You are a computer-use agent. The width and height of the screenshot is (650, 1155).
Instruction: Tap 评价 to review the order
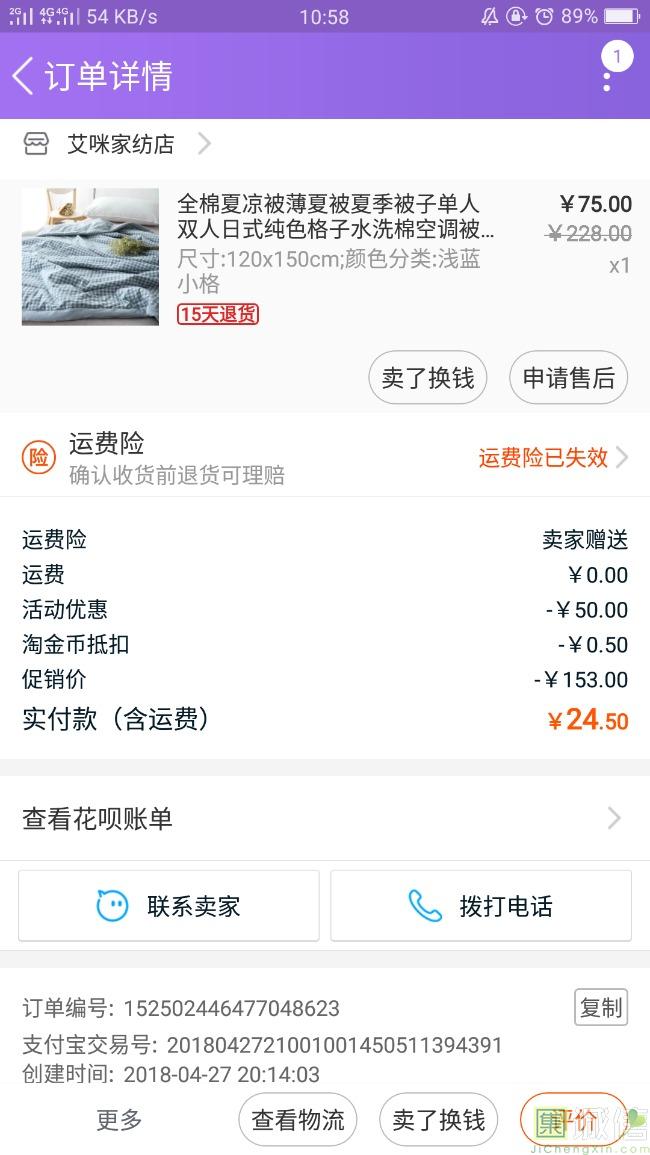point(574,1120)
